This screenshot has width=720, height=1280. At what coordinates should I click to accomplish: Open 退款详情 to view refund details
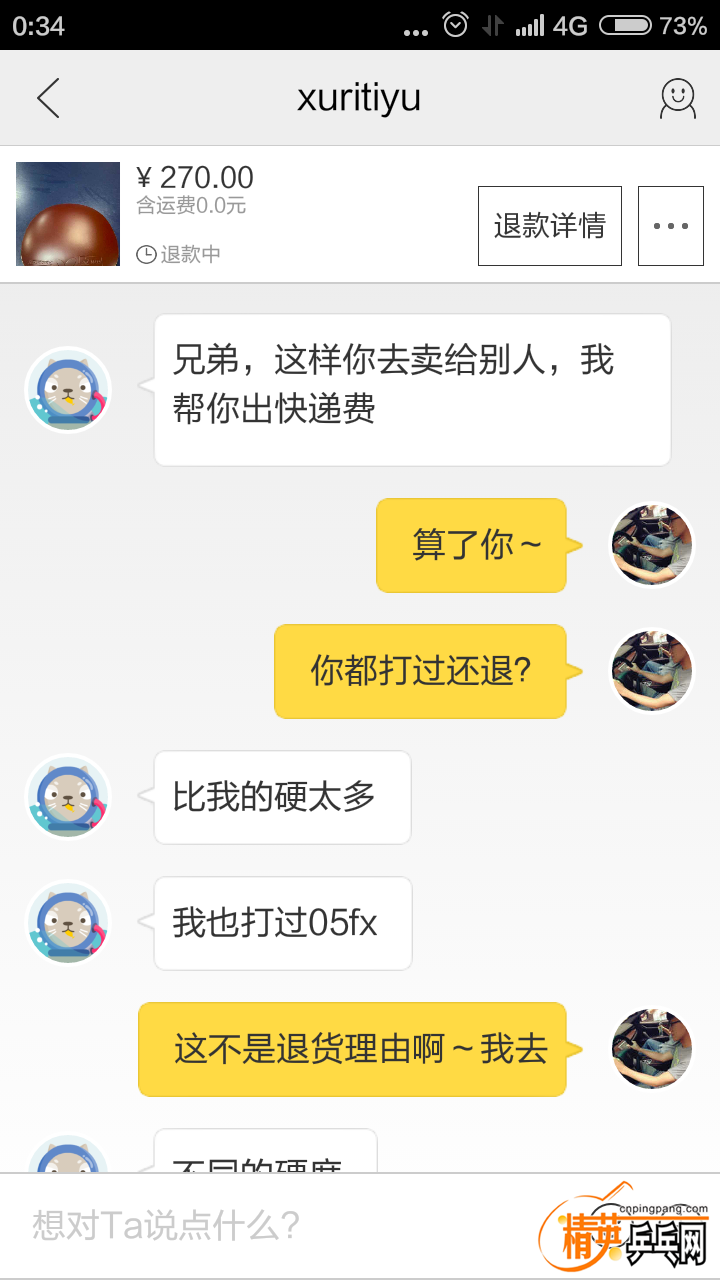549,225
